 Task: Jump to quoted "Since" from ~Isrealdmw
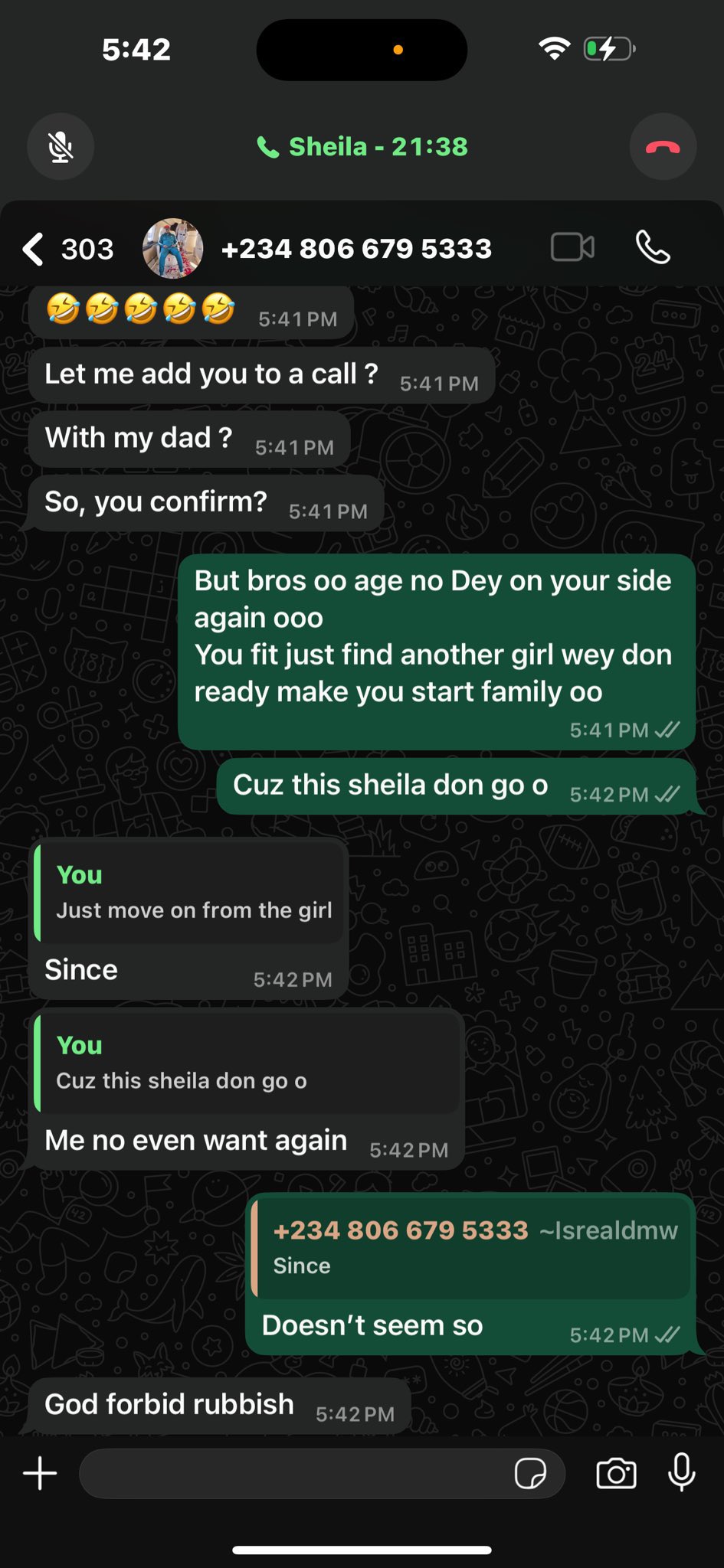tap(470, 1248)
